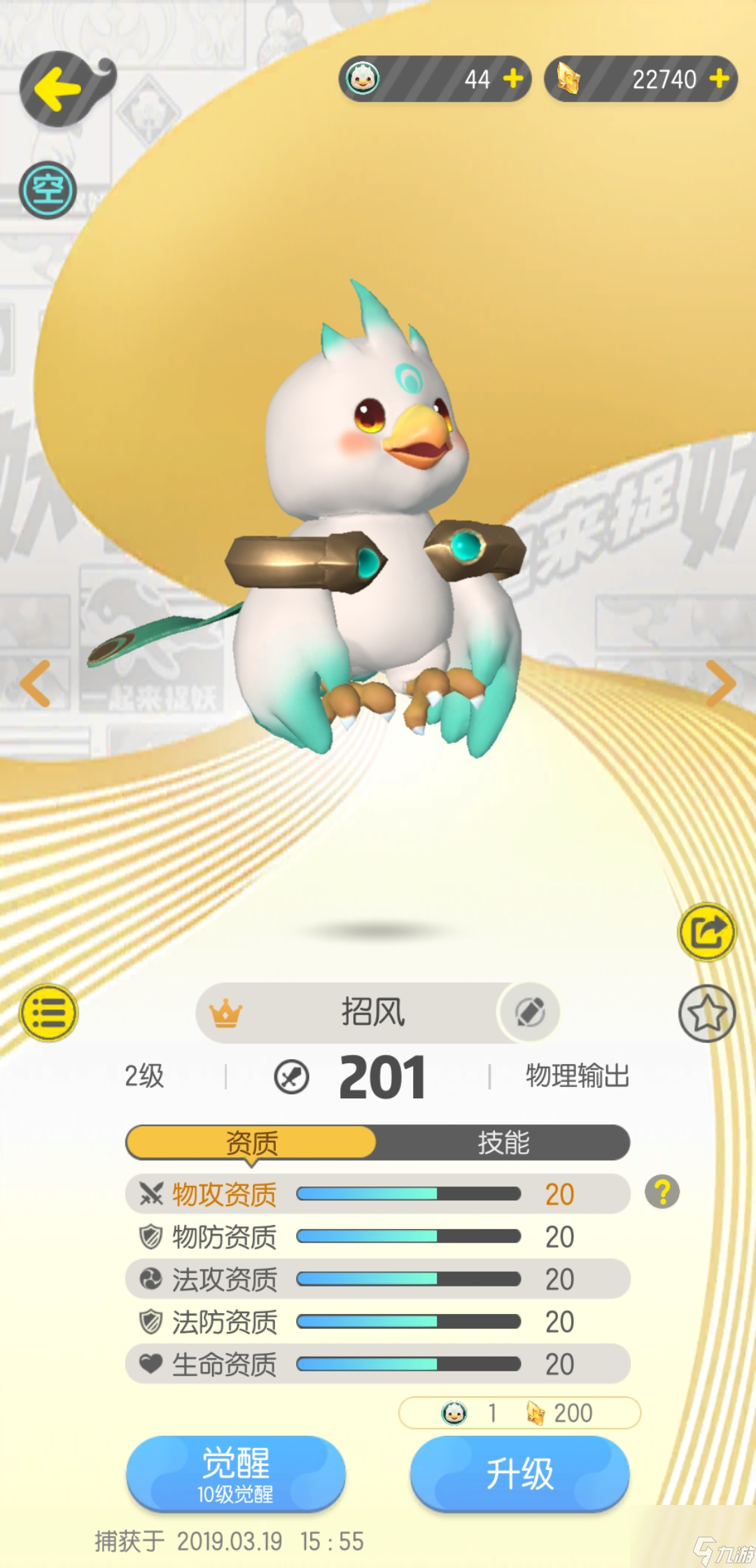Switch to the 技能 tab
This screenshot has width=756, height=1568.
(503, 1142)
